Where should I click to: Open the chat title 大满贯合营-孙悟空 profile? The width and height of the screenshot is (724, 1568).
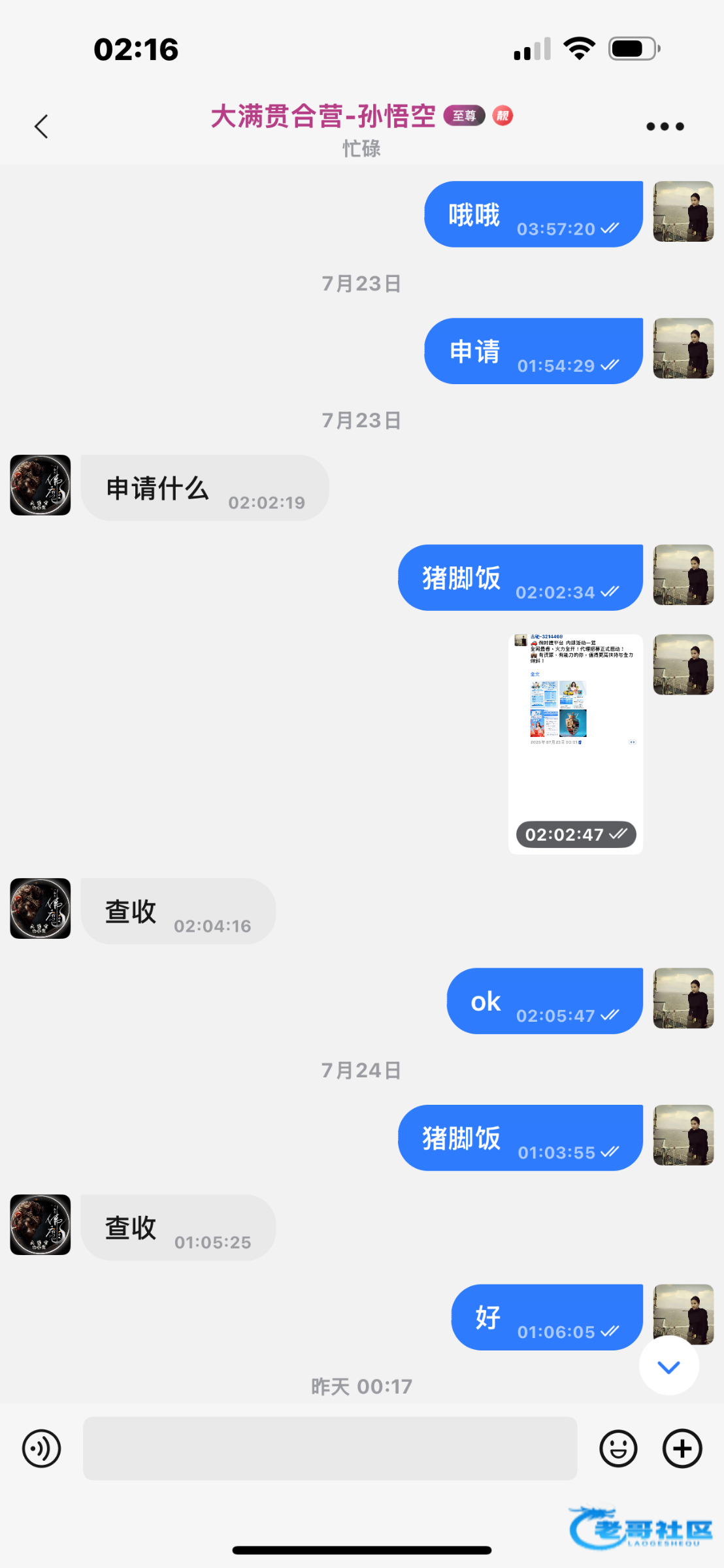point(323,117)
